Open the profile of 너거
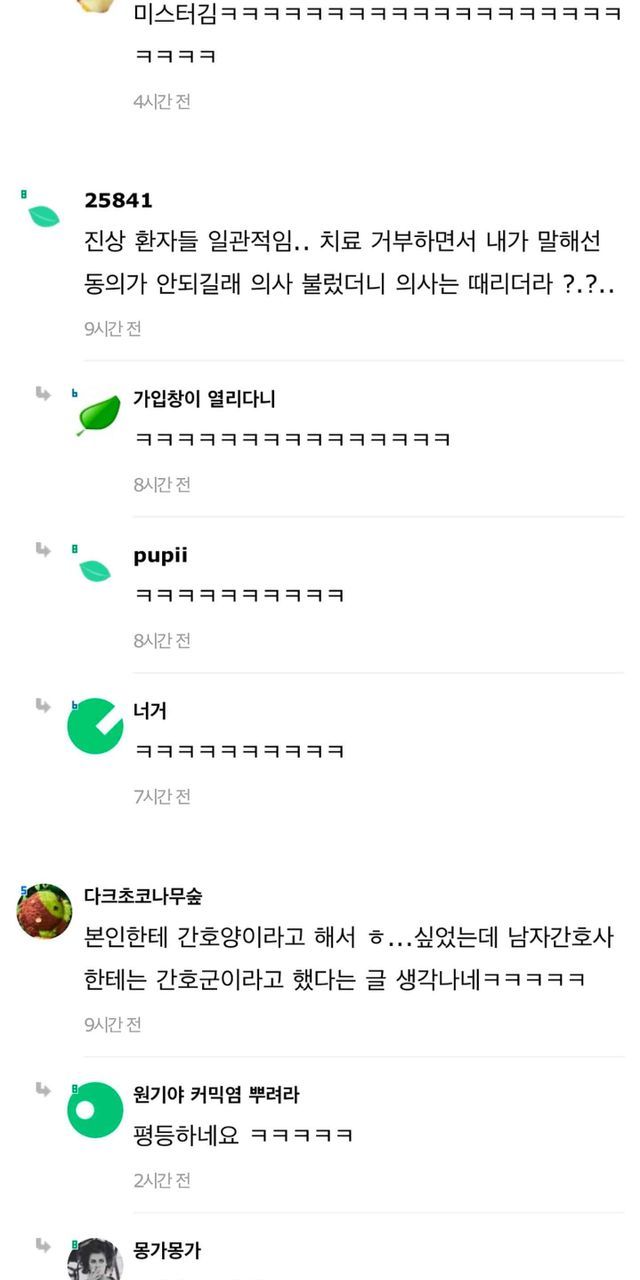 click(x=150, y=712)
